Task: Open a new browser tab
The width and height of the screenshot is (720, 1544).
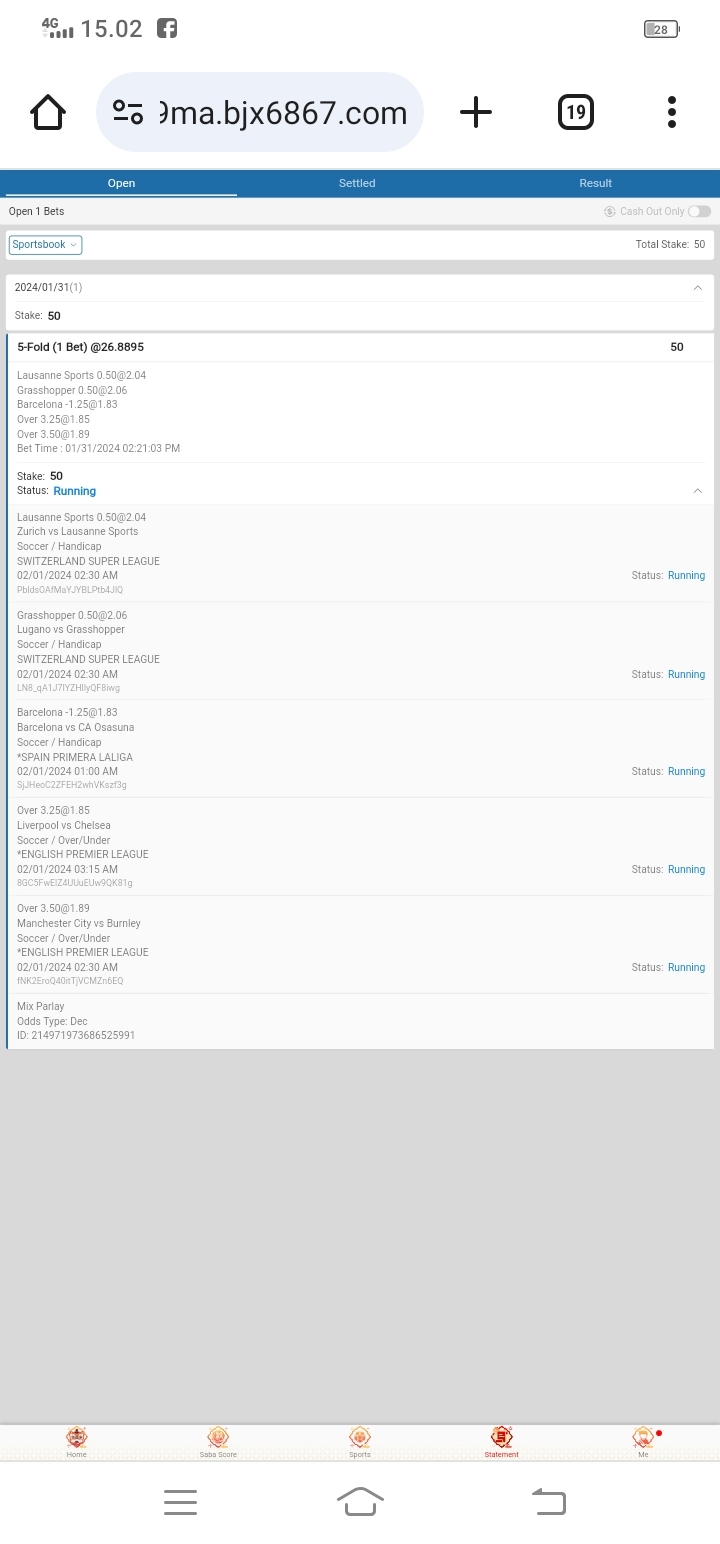Action: (x=476, y=112)
